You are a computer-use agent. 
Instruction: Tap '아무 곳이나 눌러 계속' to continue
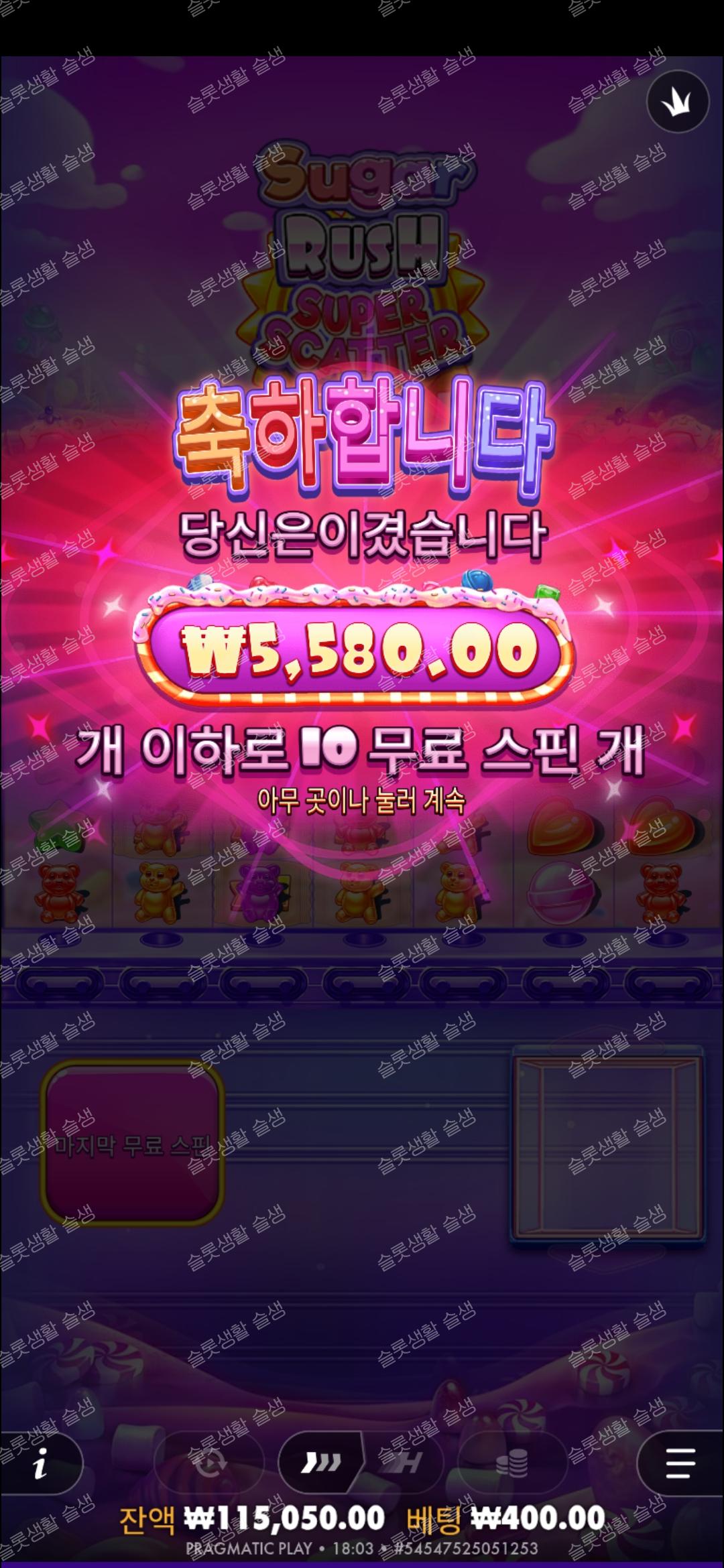361,801
